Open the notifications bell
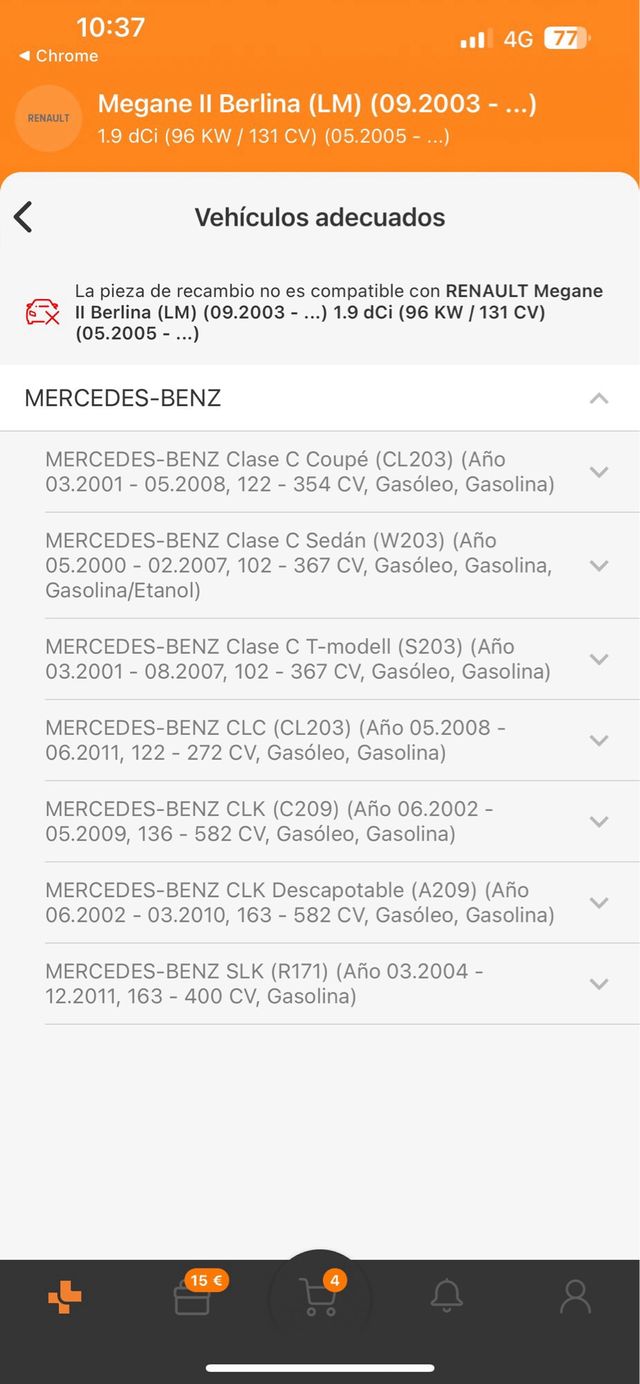Viewport: 640px width, 1384px height. (x=447, y=1297)
